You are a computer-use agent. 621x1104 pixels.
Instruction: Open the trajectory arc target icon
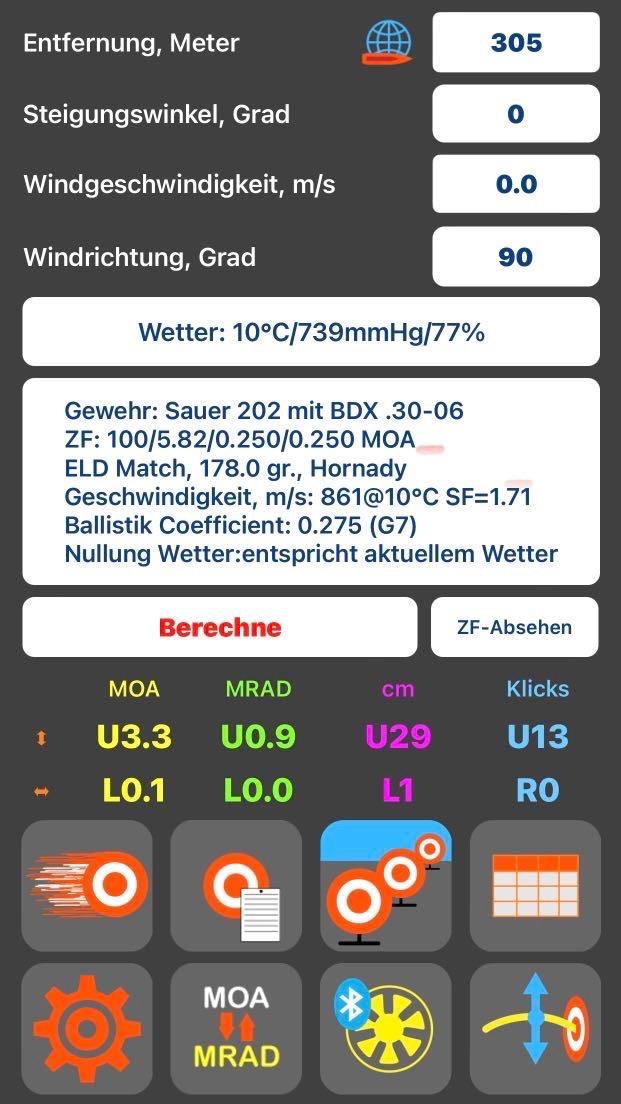[535, 1028]
